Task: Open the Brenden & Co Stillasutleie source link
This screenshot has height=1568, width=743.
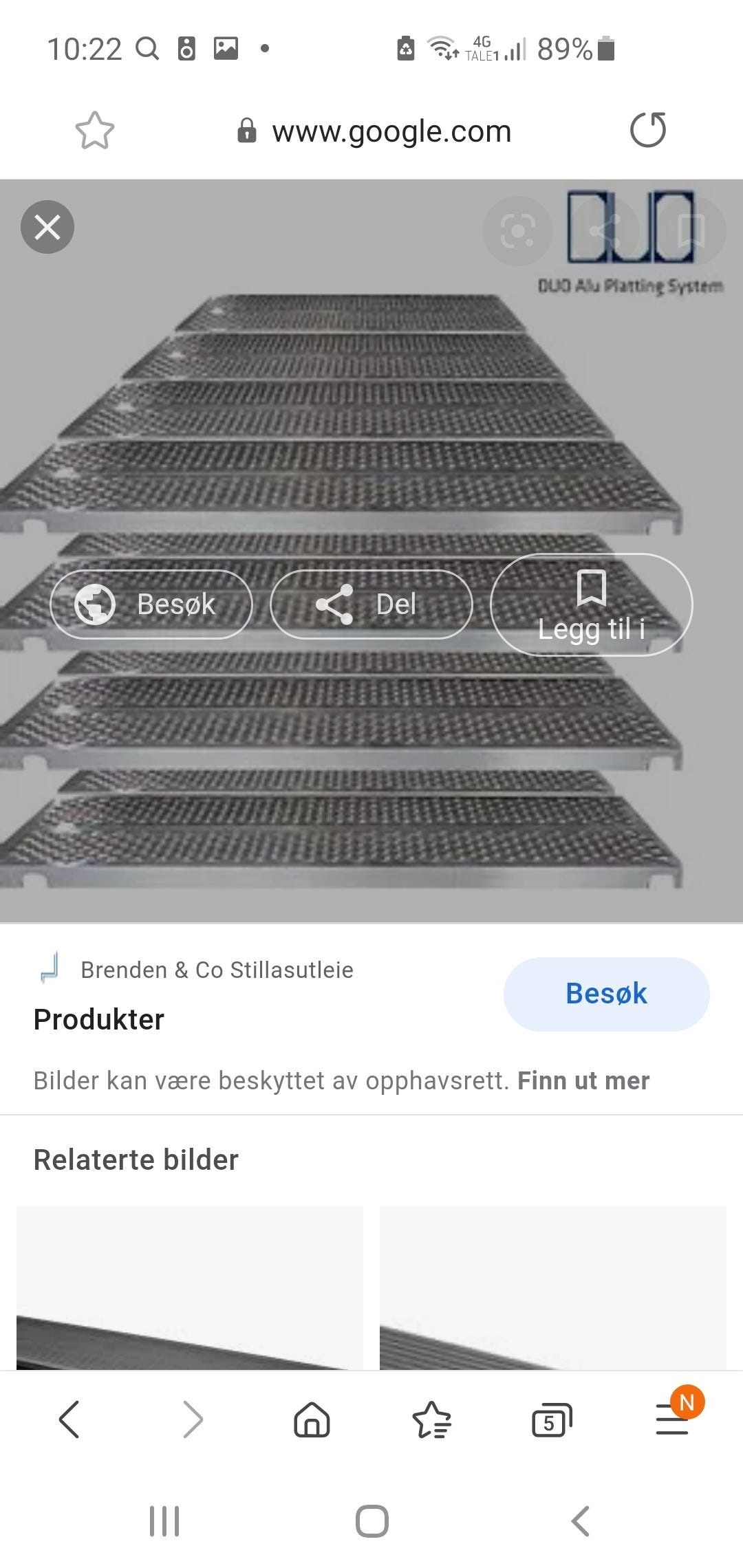Action: pos(217,969)
